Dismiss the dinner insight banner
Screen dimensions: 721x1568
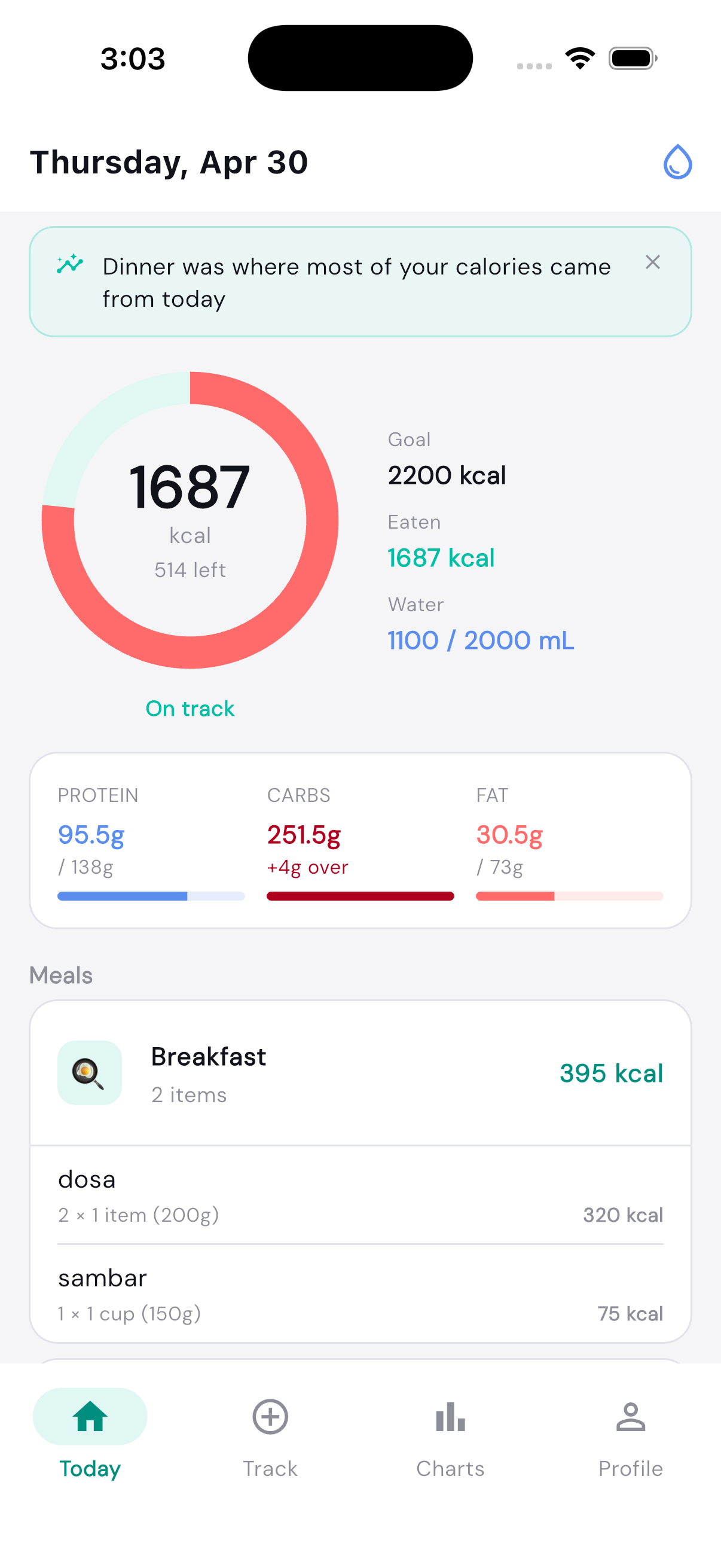653,263
